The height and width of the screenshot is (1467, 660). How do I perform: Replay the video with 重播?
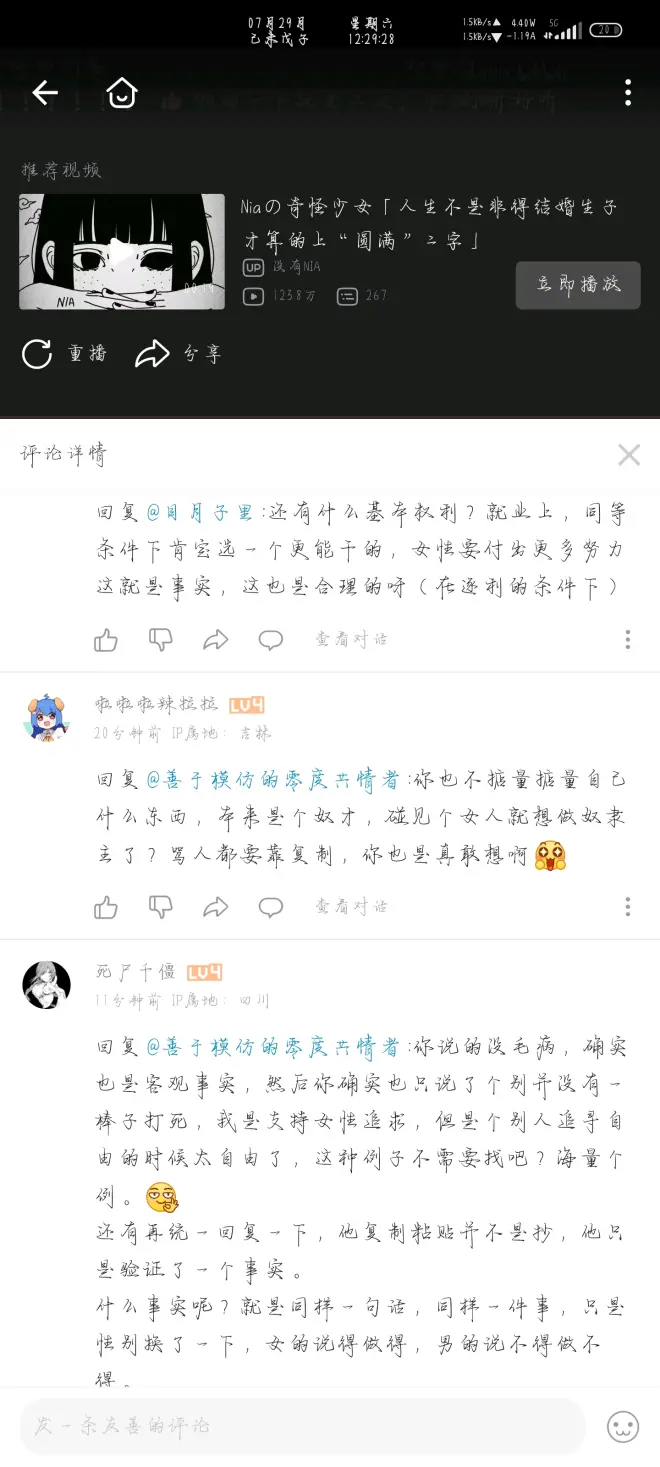tap(64, 353)
